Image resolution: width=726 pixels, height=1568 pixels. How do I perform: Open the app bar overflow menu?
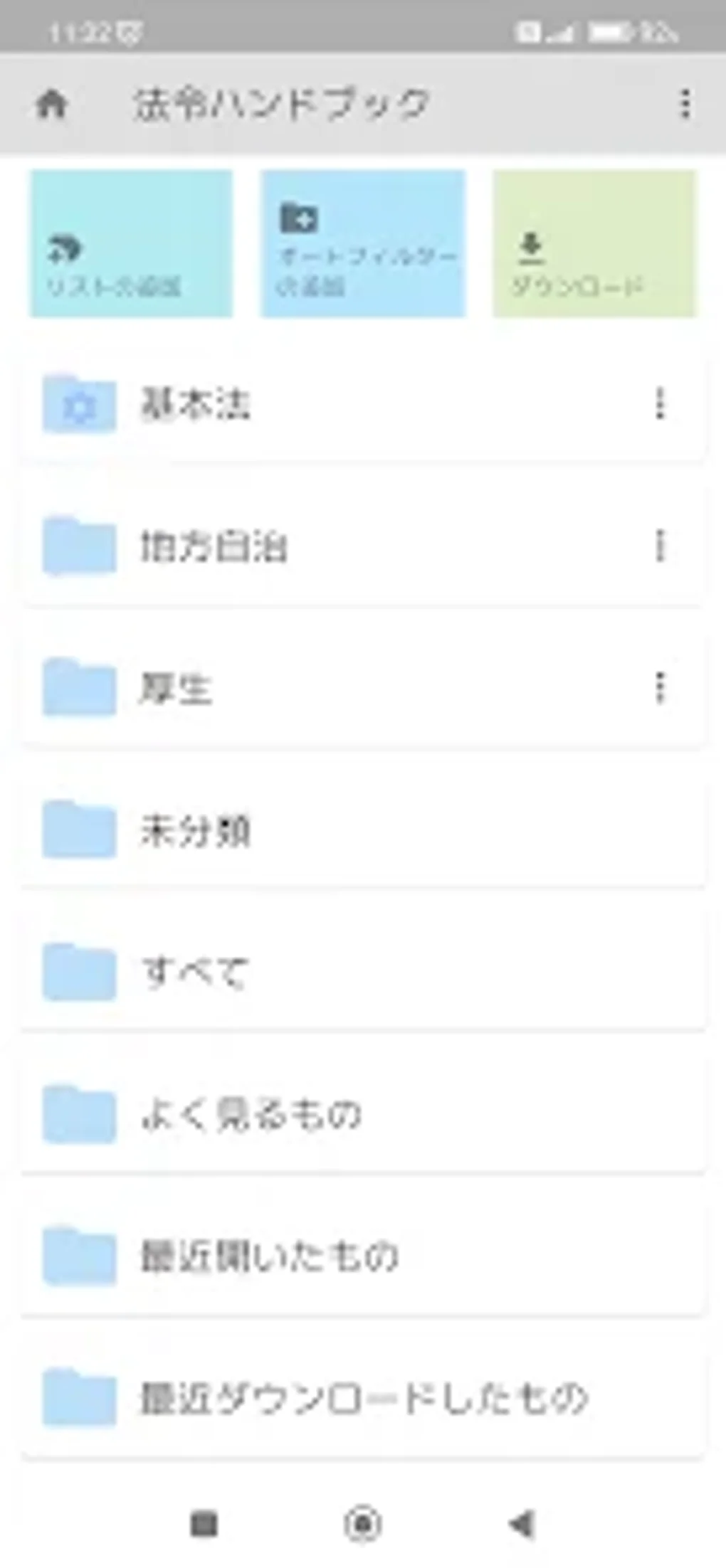click(685, 105)
